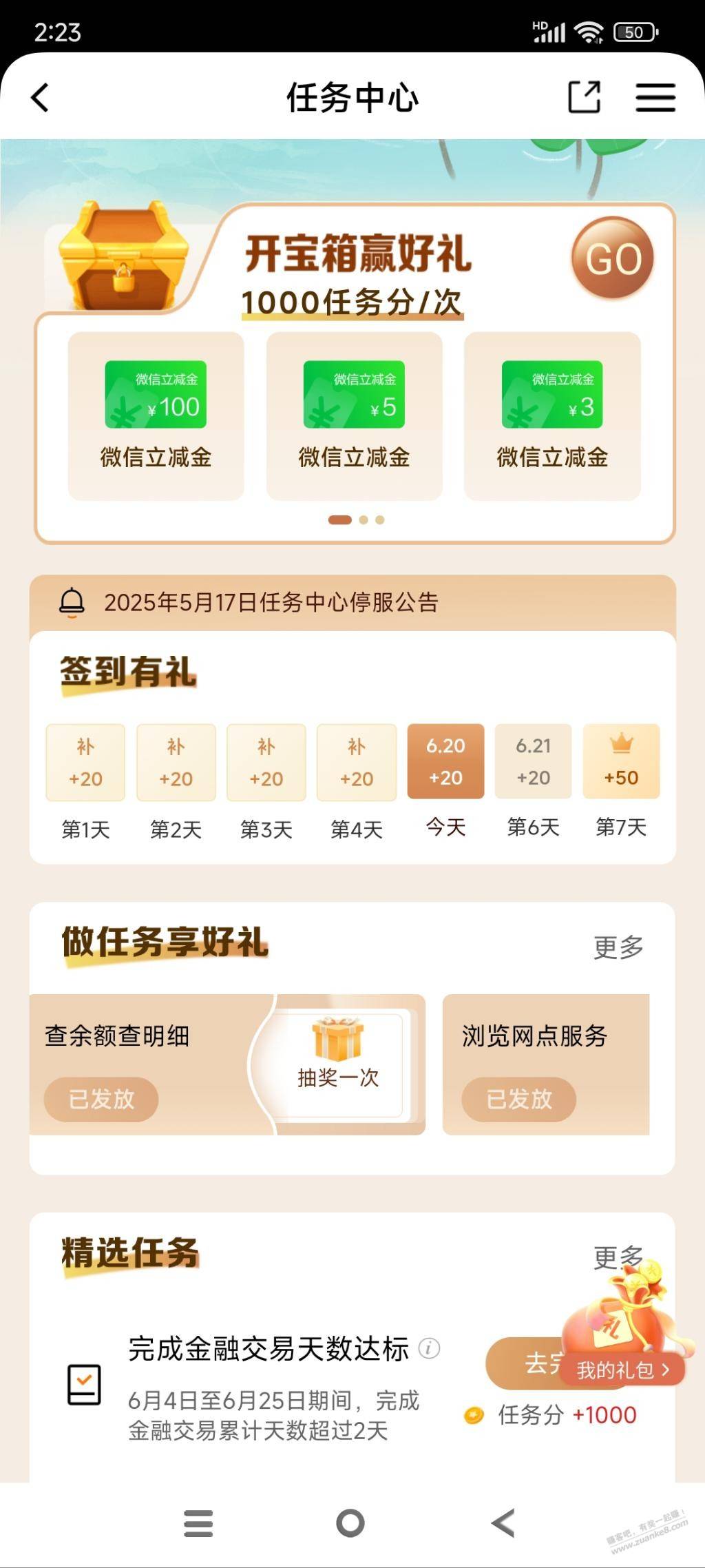
Task: Make up the 第4天 sign-in
Action: point(357,763)
